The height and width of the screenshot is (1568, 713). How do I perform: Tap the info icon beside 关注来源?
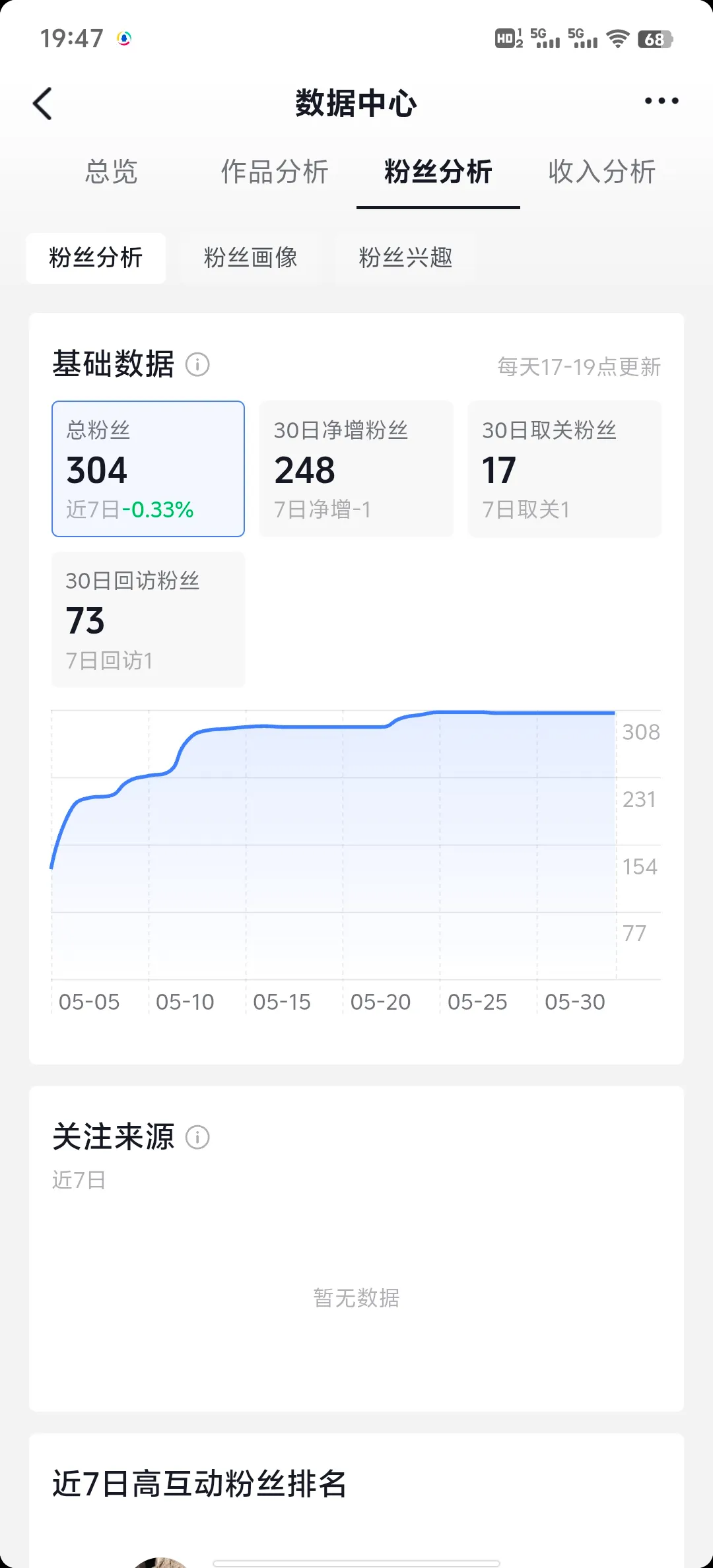point(197,1137)
